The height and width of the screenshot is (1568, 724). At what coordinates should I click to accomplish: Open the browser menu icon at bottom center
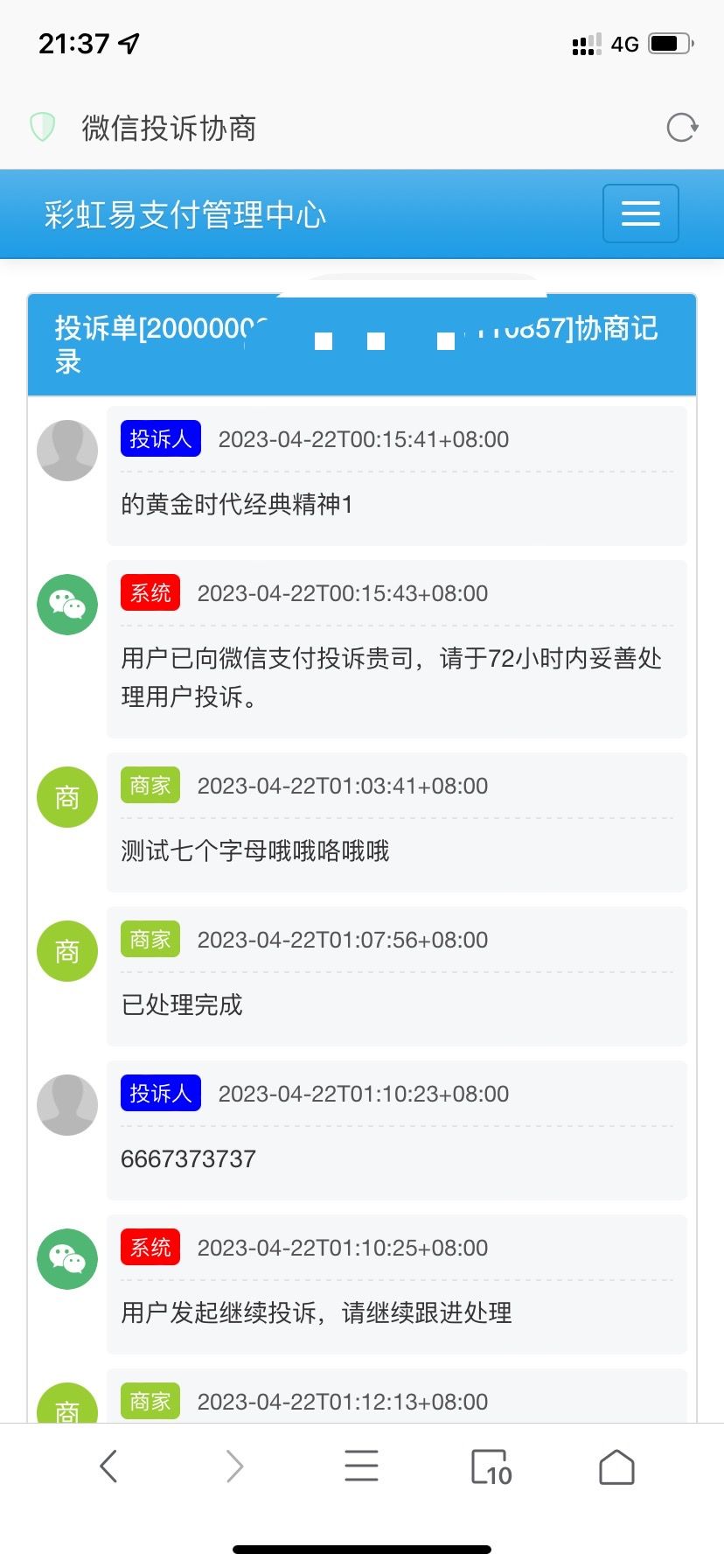(362, 1466)
